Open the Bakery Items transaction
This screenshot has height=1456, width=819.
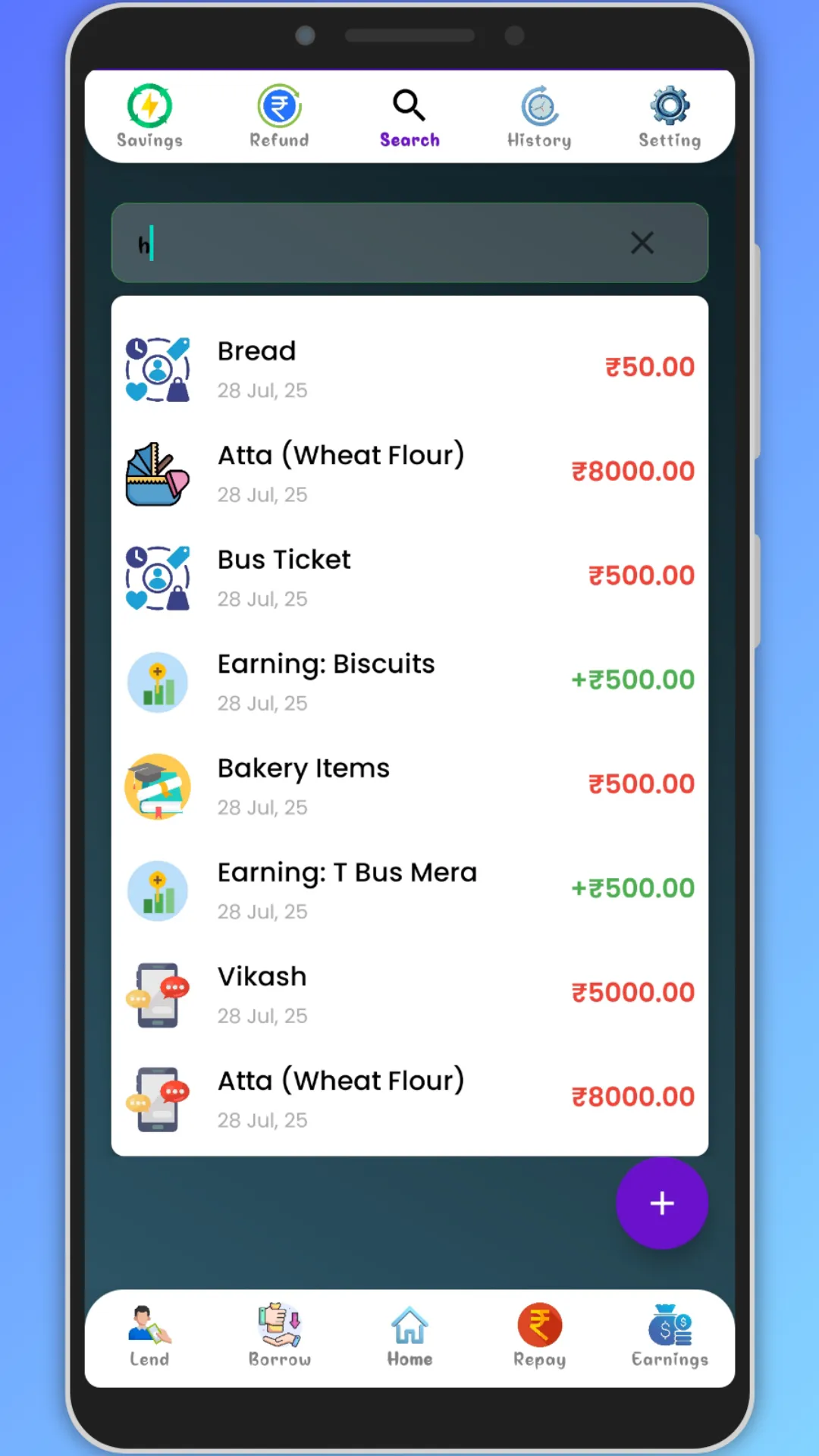click(409, 786)
